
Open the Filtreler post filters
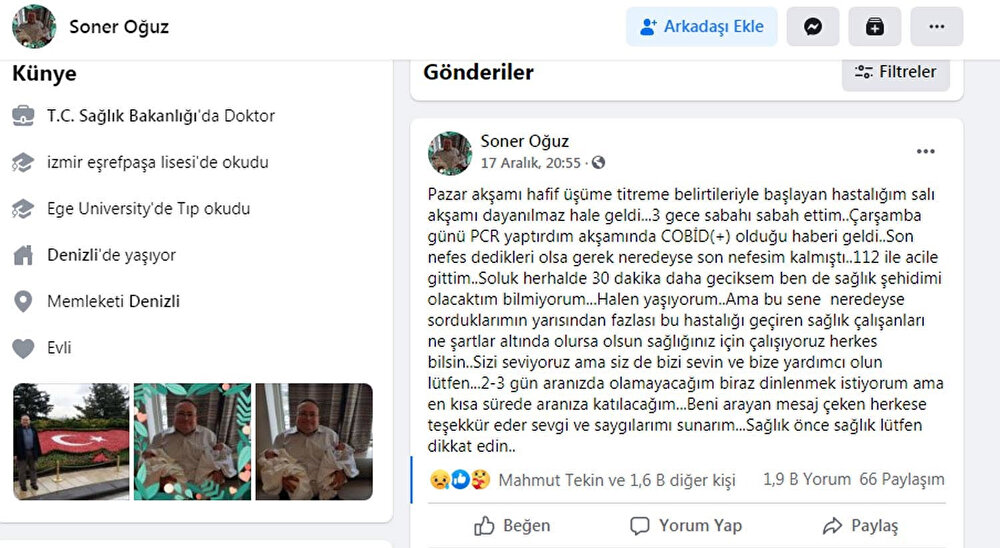[x=895, y=72]
